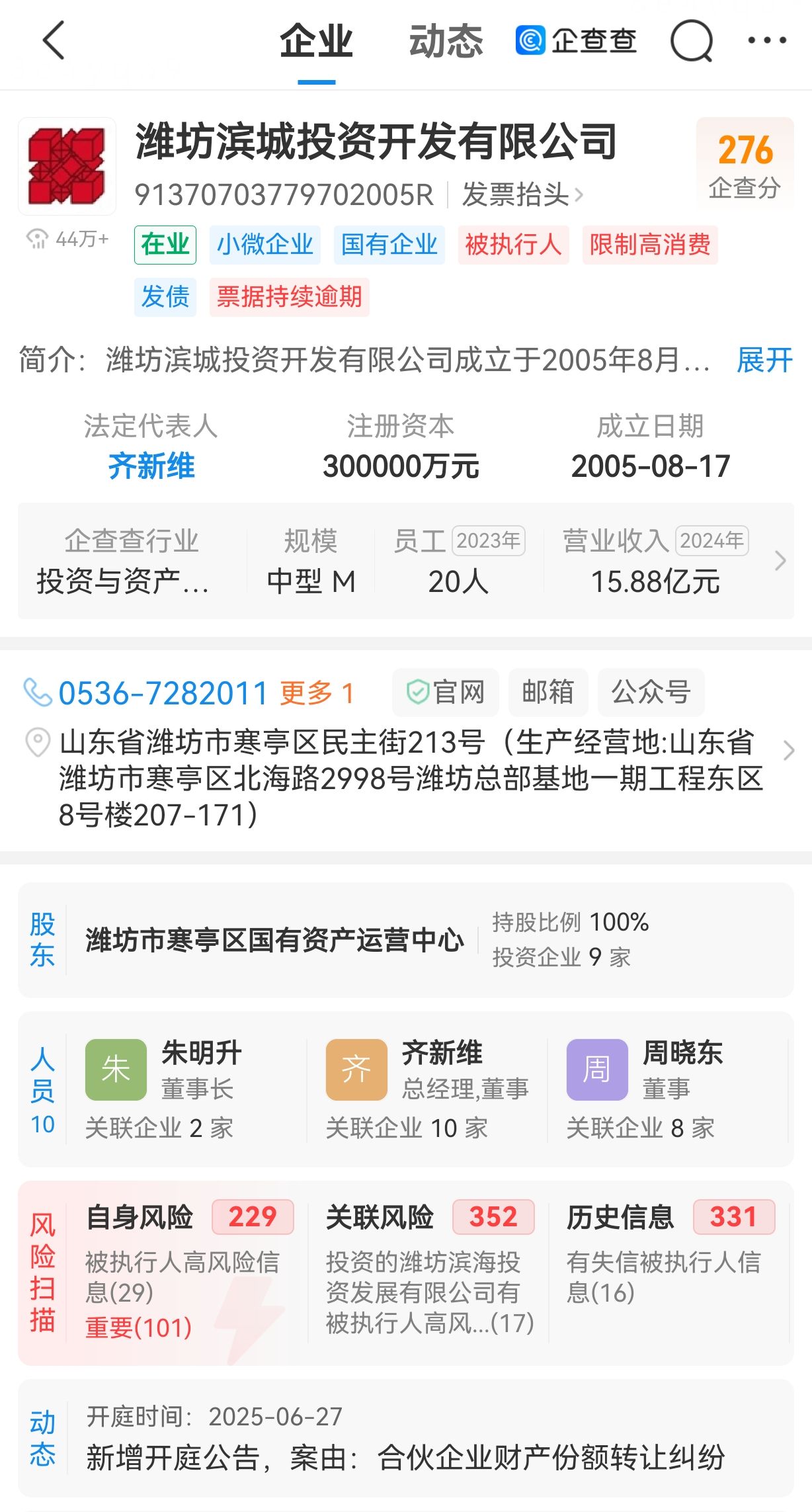Expand the company 简介 with 展开
812x1512 pixels.
click(x=764, y=361)
